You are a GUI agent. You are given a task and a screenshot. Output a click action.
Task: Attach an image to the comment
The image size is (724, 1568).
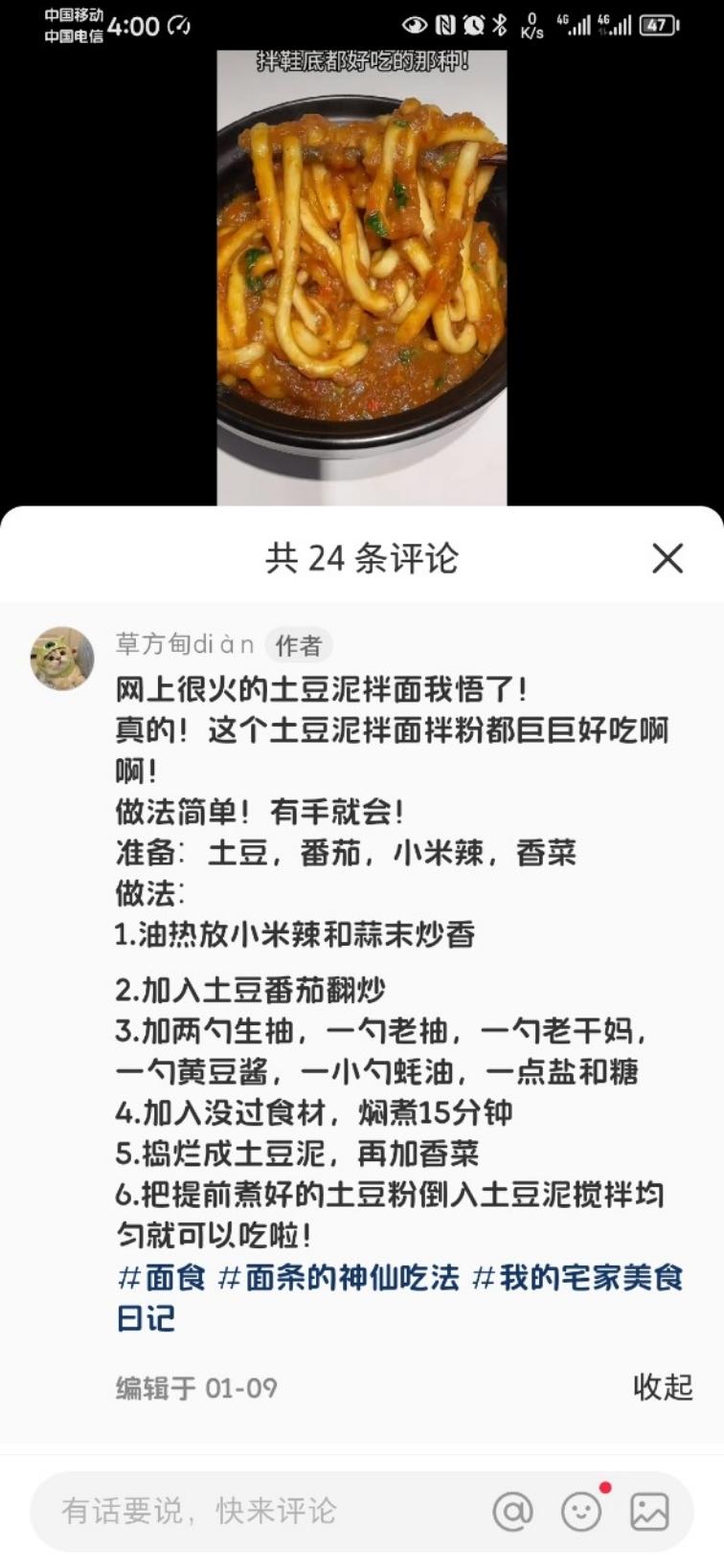649,1512
